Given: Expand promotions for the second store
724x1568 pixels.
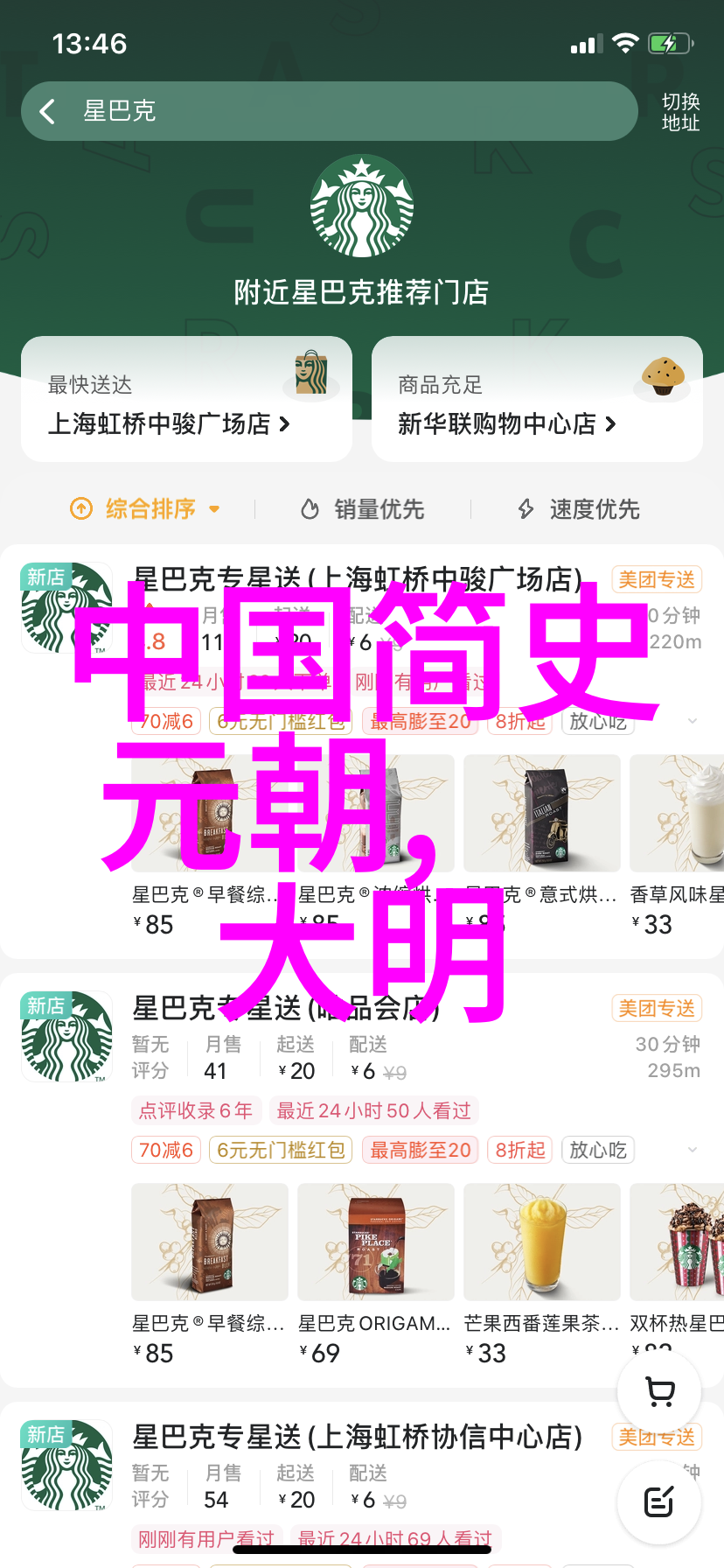Looking at the screenshot, I should (693, 1150).
